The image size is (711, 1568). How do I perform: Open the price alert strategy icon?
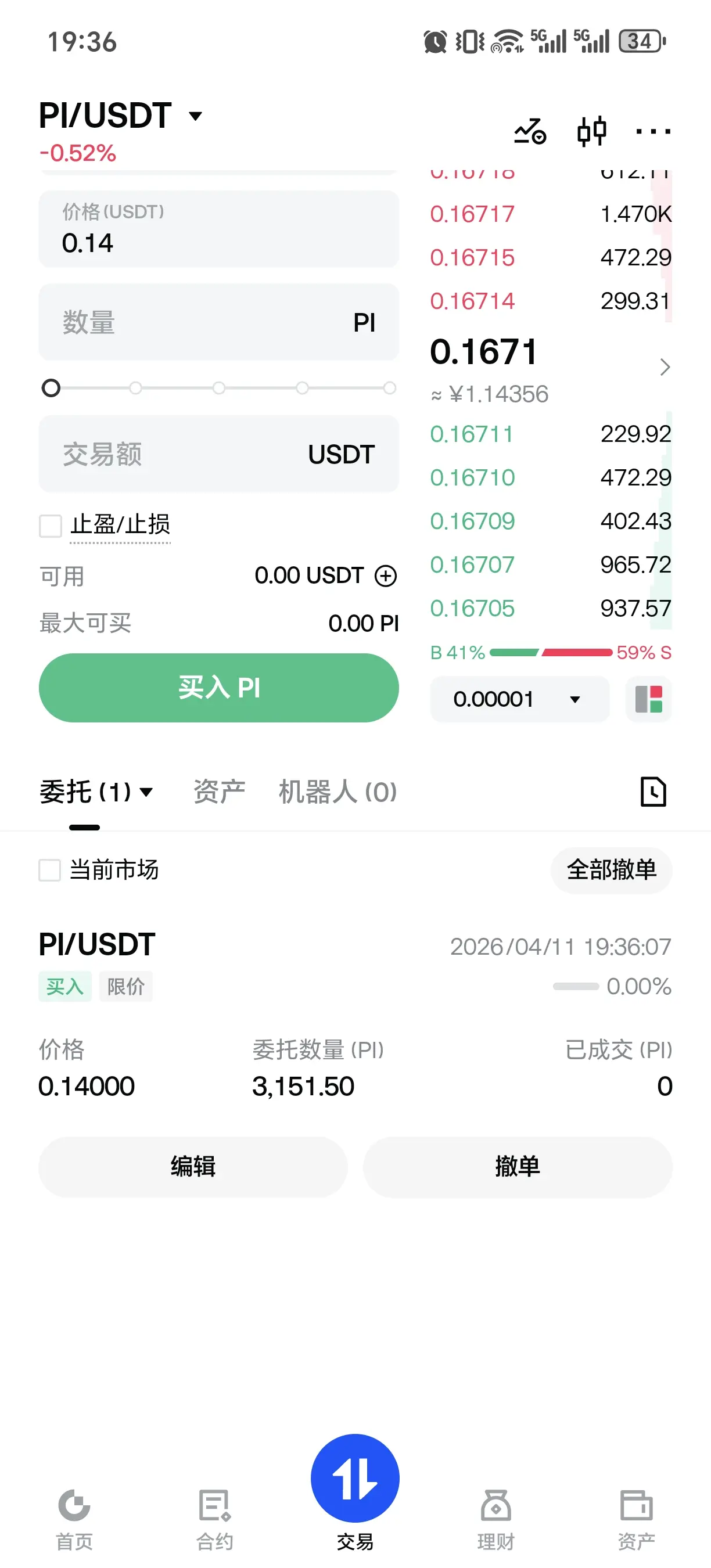(x=530, y=131)
